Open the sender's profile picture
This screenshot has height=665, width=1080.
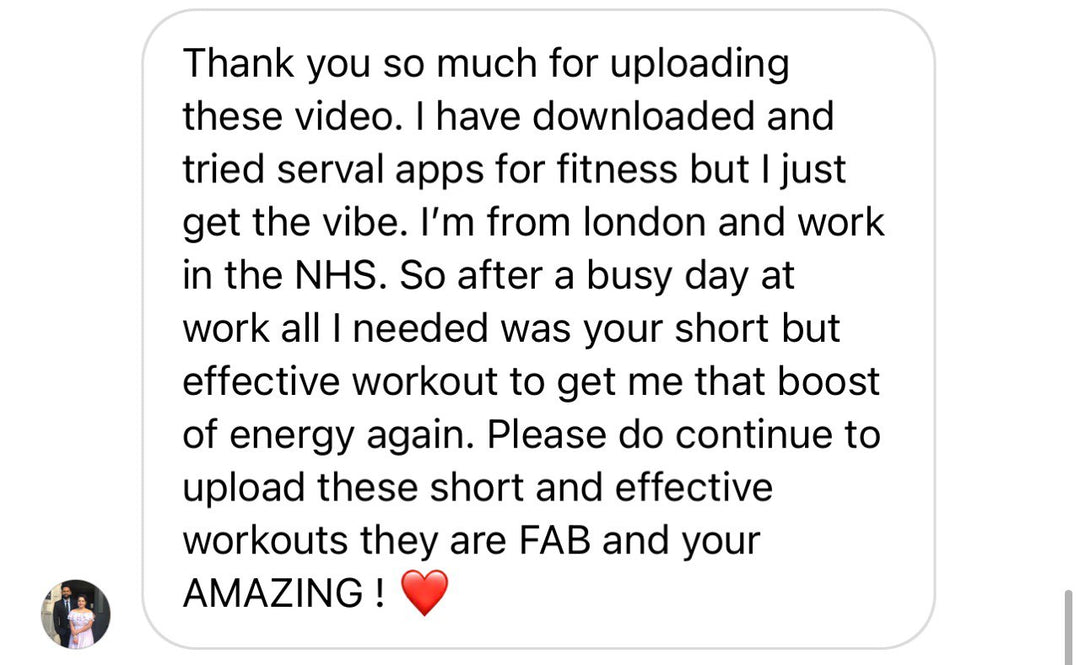tap(75, 614)
